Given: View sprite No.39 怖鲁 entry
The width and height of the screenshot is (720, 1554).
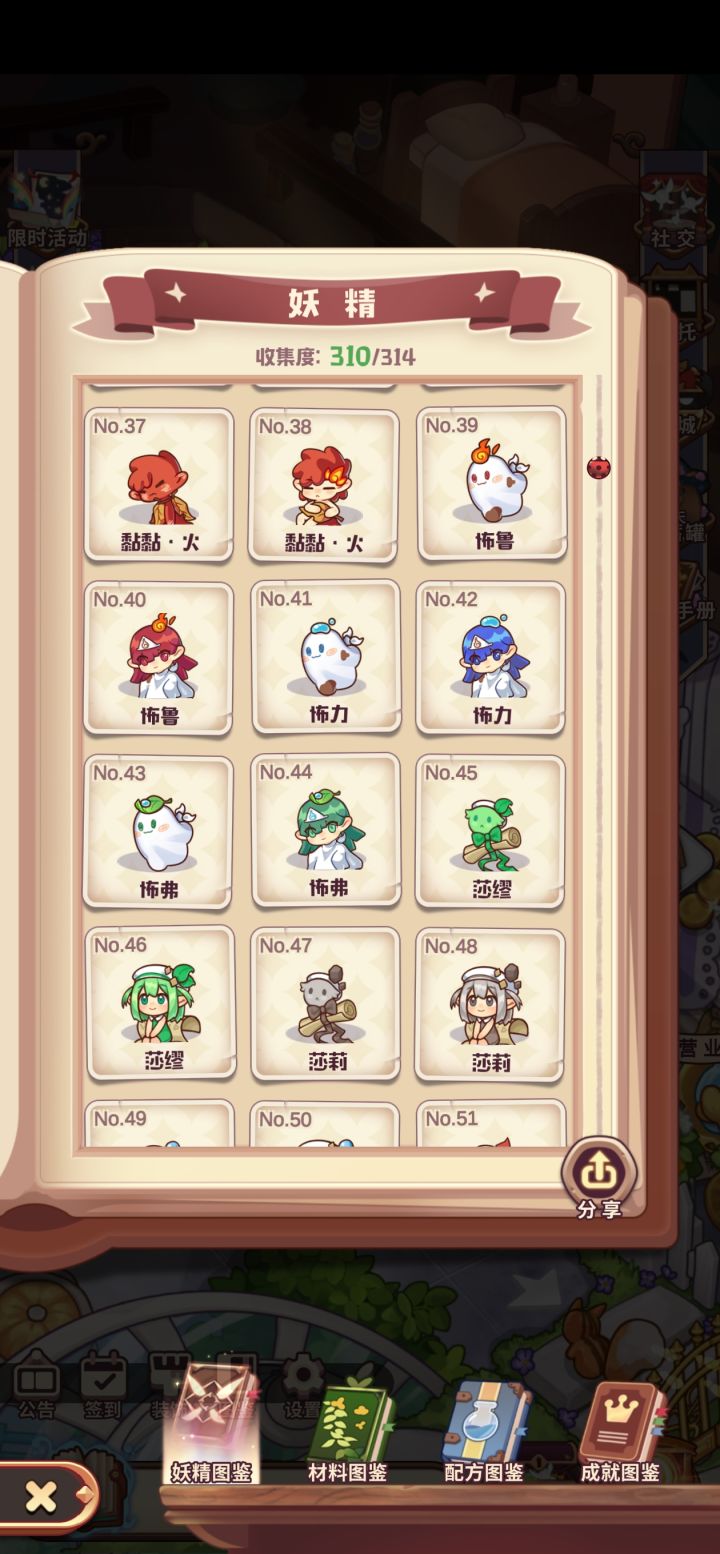Looking at the screenshot, I should (491, 485).
